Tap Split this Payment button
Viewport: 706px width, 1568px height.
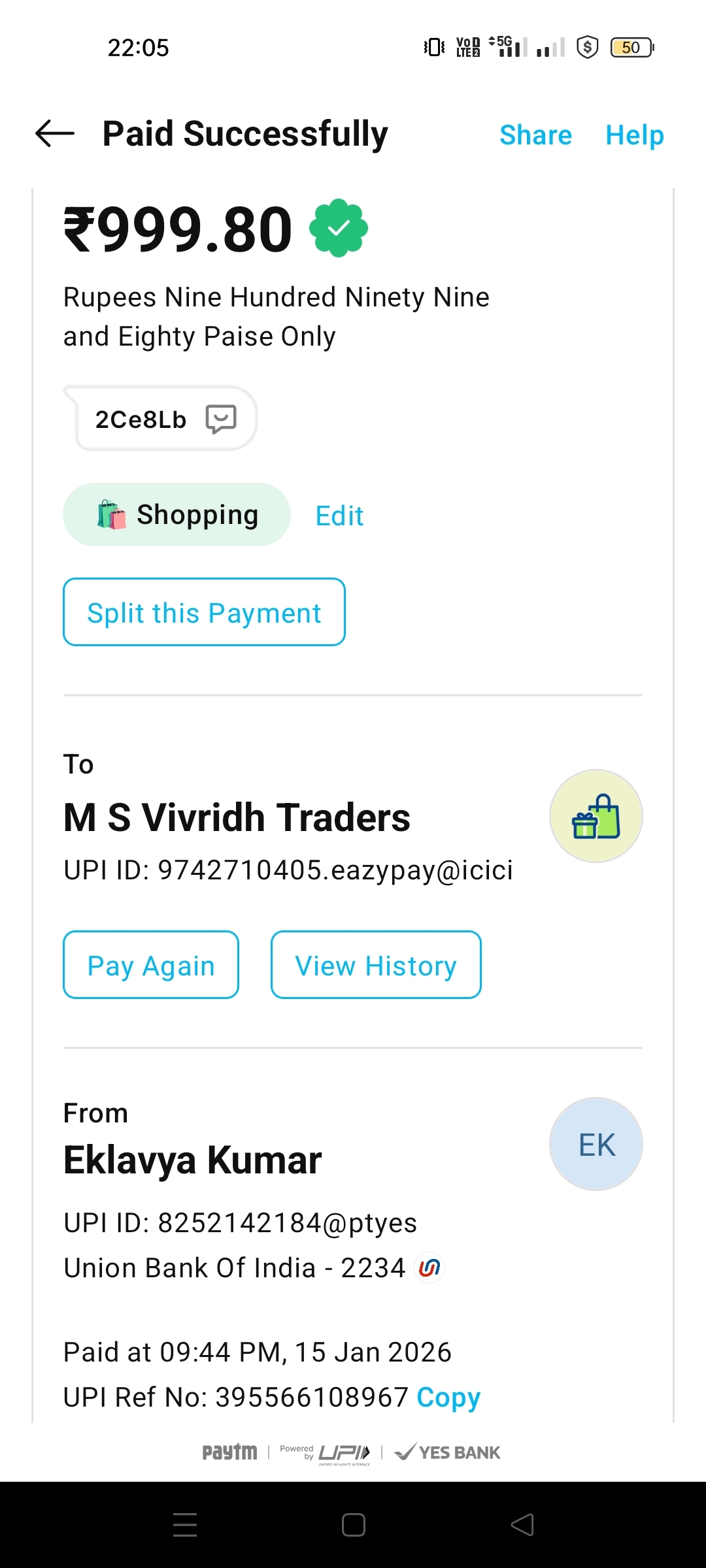coord(204,612)
